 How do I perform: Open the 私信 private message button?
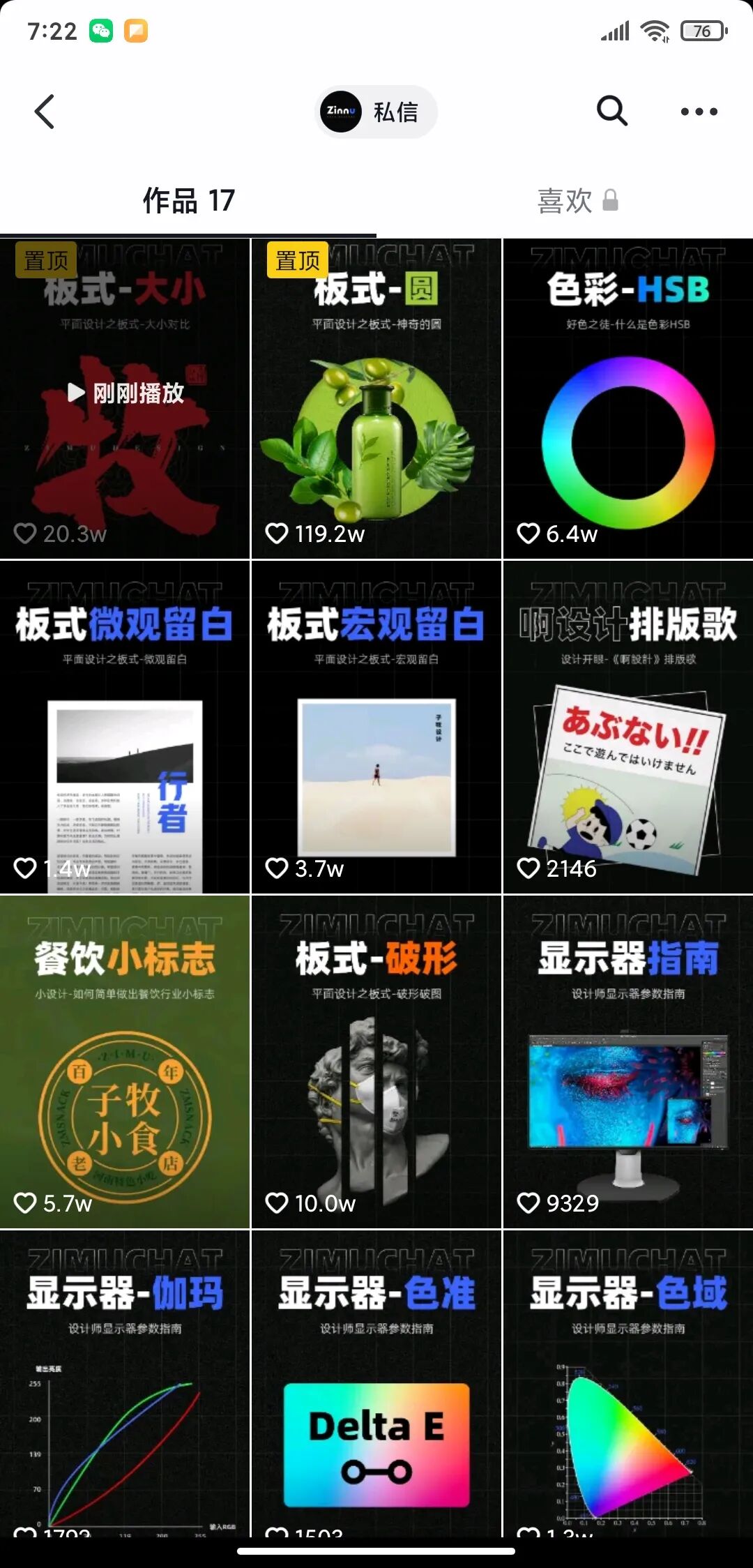point(376,112)
